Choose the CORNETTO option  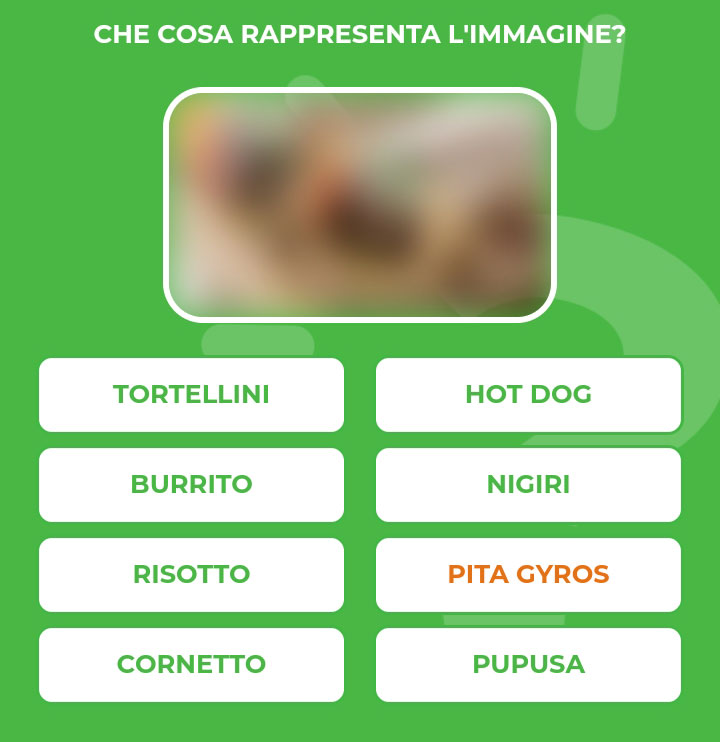coord(191,665)
